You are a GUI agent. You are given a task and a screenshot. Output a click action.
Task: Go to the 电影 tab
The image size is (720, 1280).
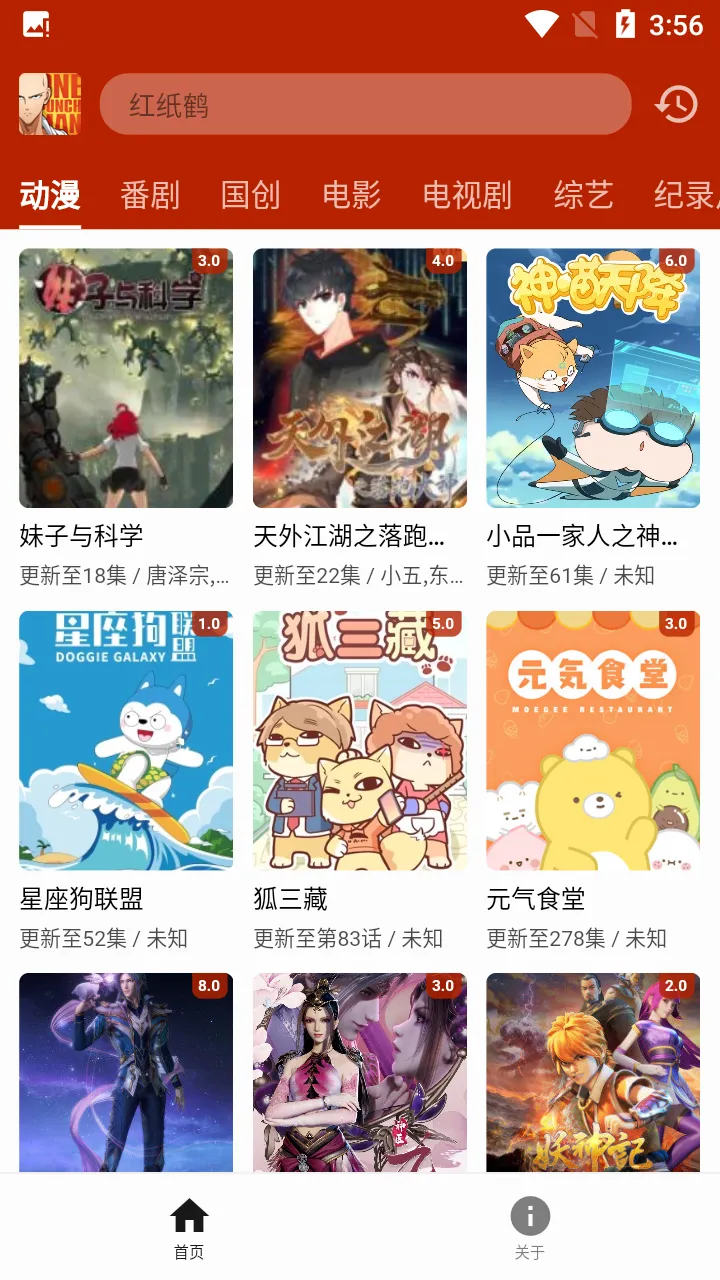point(351,195)
